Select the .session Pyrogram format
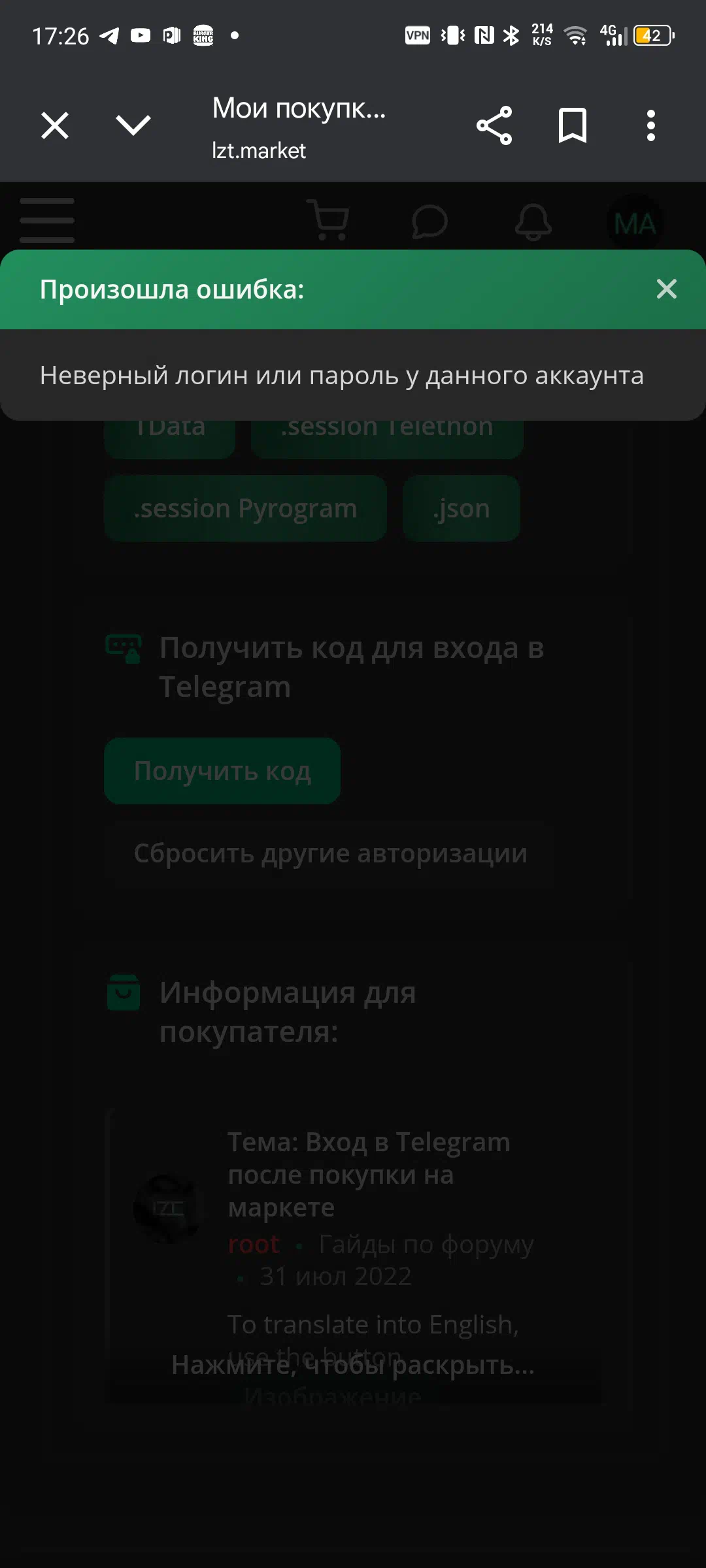The width and height of the screenshot is (706, 1568). click(x=245, y=508)
